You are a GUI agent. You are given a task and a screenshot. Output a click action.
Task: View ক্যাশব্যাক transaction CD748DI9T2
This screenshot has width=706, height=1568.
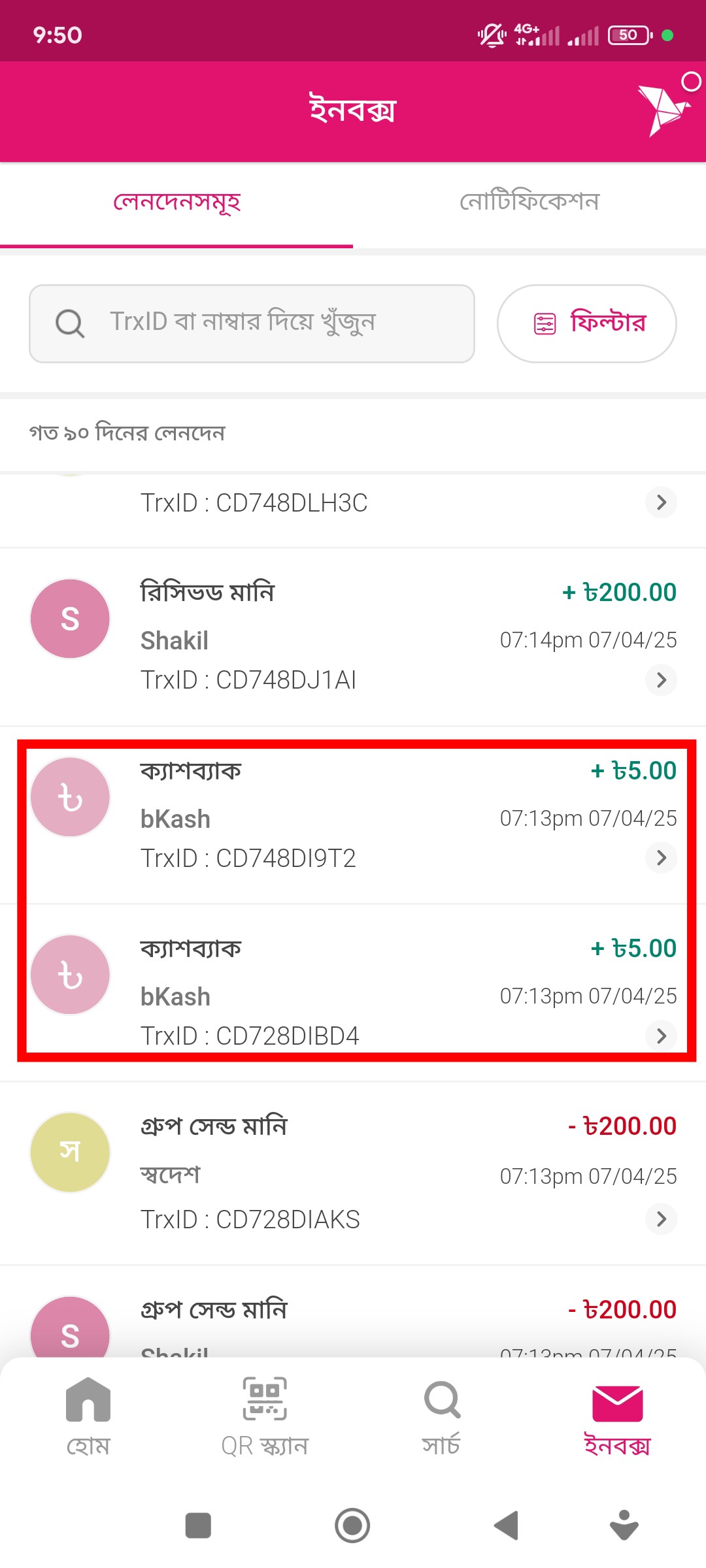353,815
